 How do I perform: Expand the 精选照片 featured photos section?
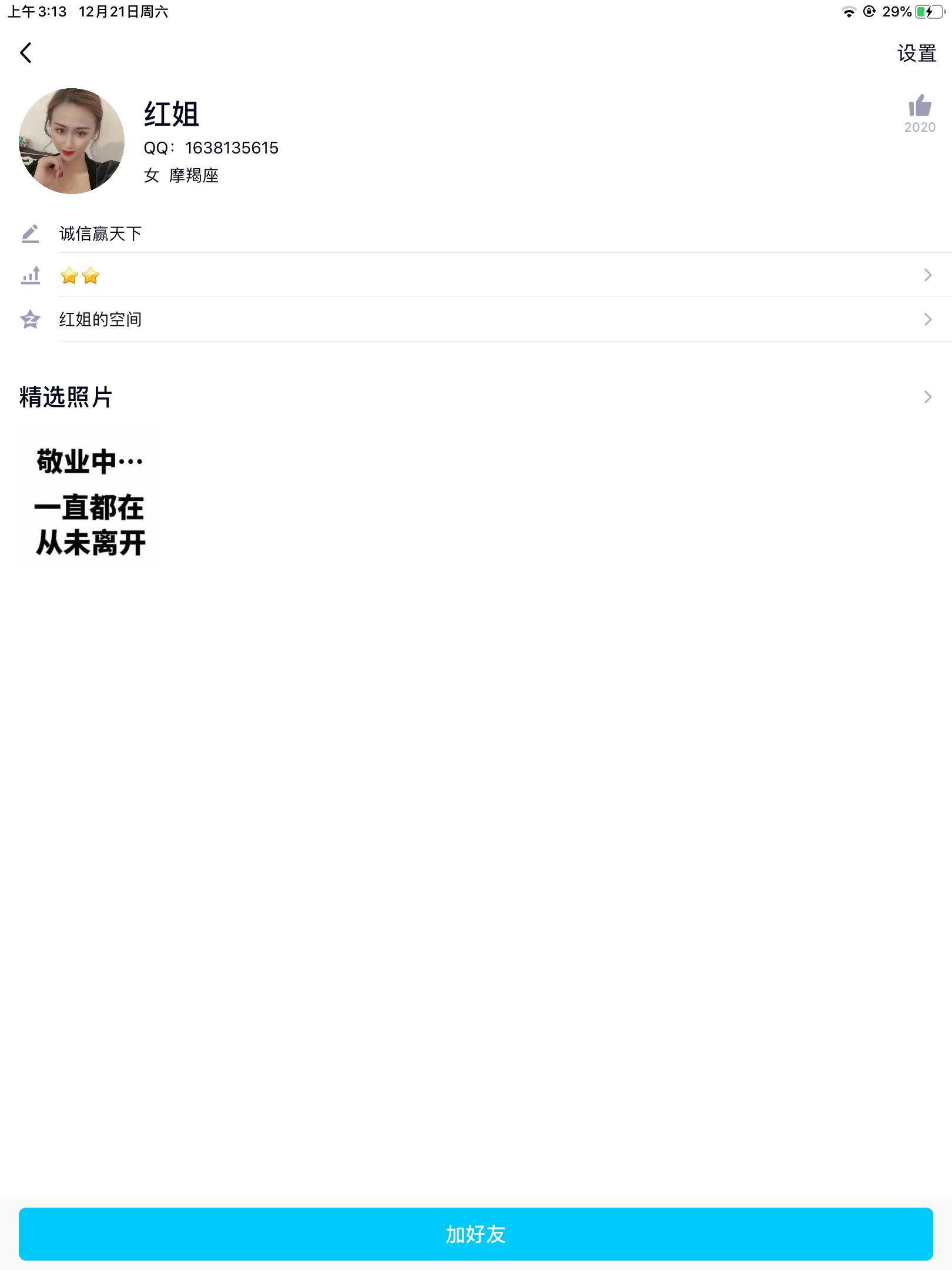pos(65,397)
